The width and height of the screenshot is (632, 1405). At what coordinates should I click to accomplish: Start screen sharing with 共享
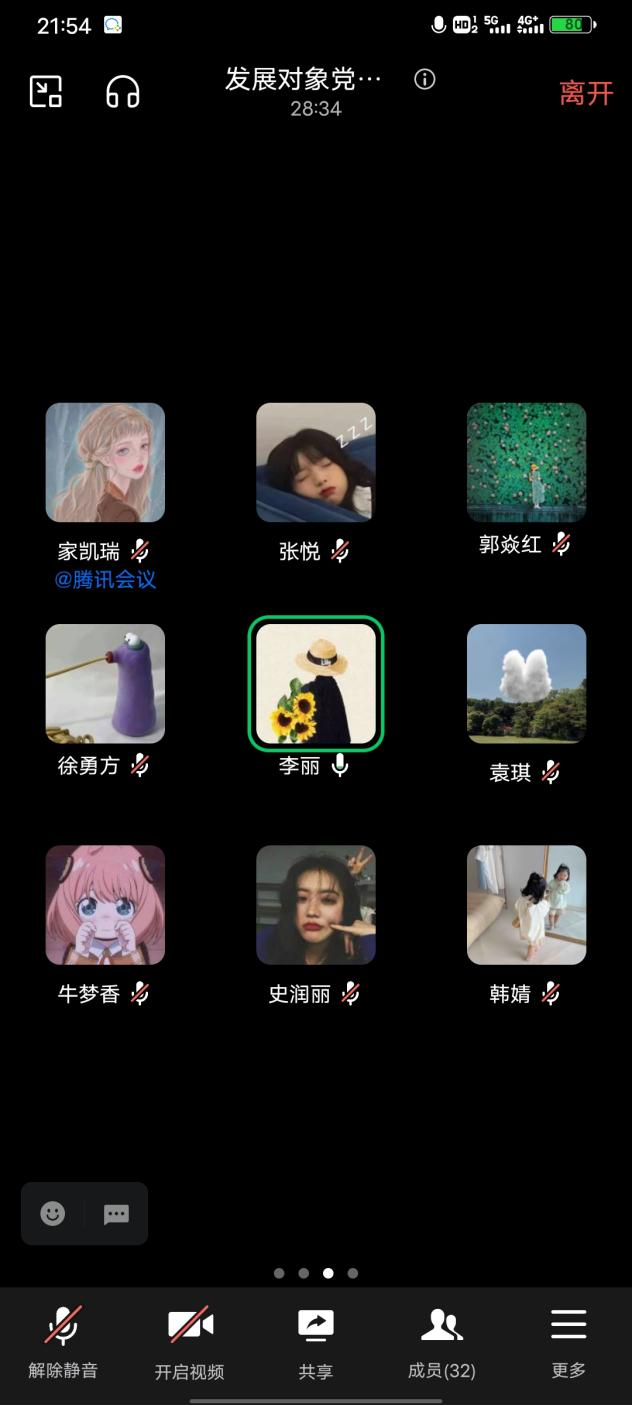click(x=316, y=1342)
